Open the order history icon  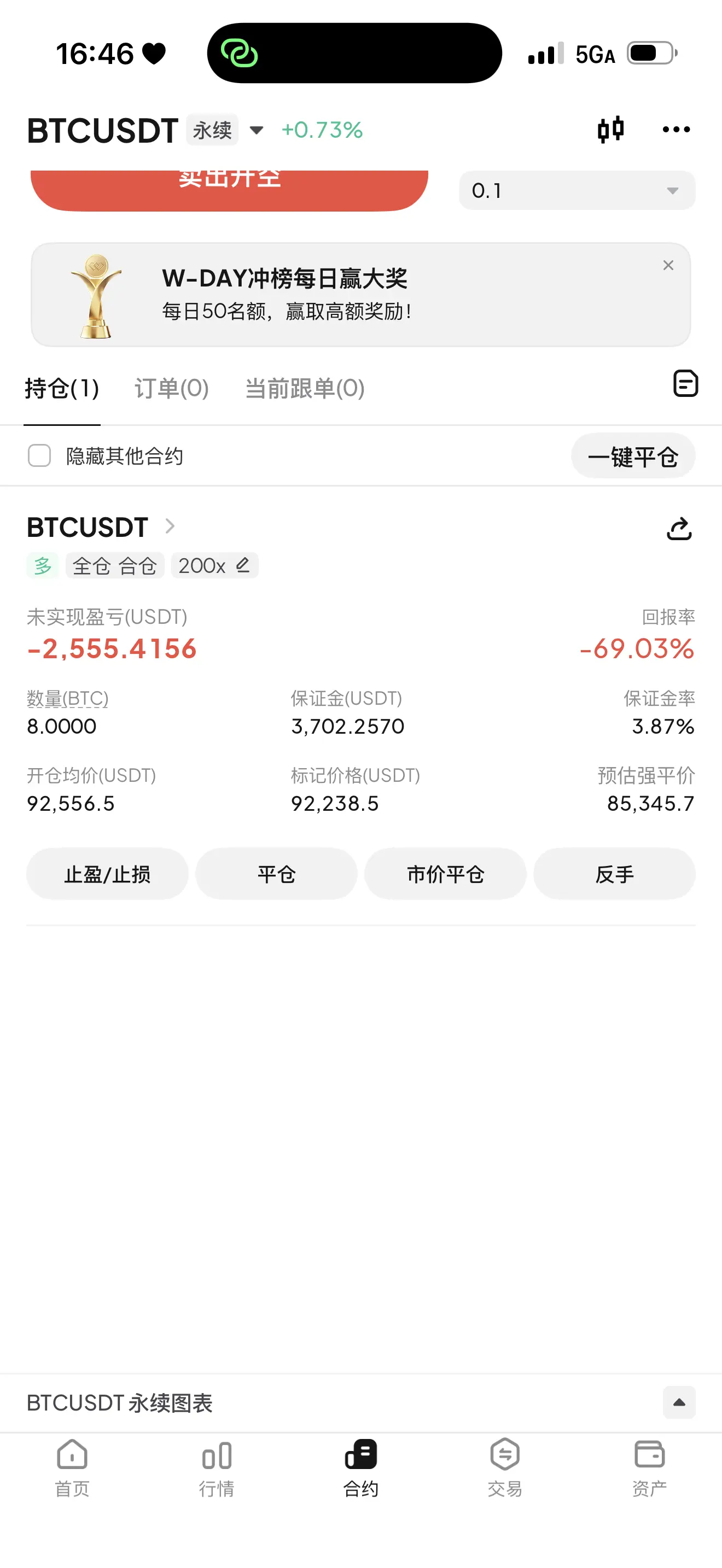tap(685, 383)
